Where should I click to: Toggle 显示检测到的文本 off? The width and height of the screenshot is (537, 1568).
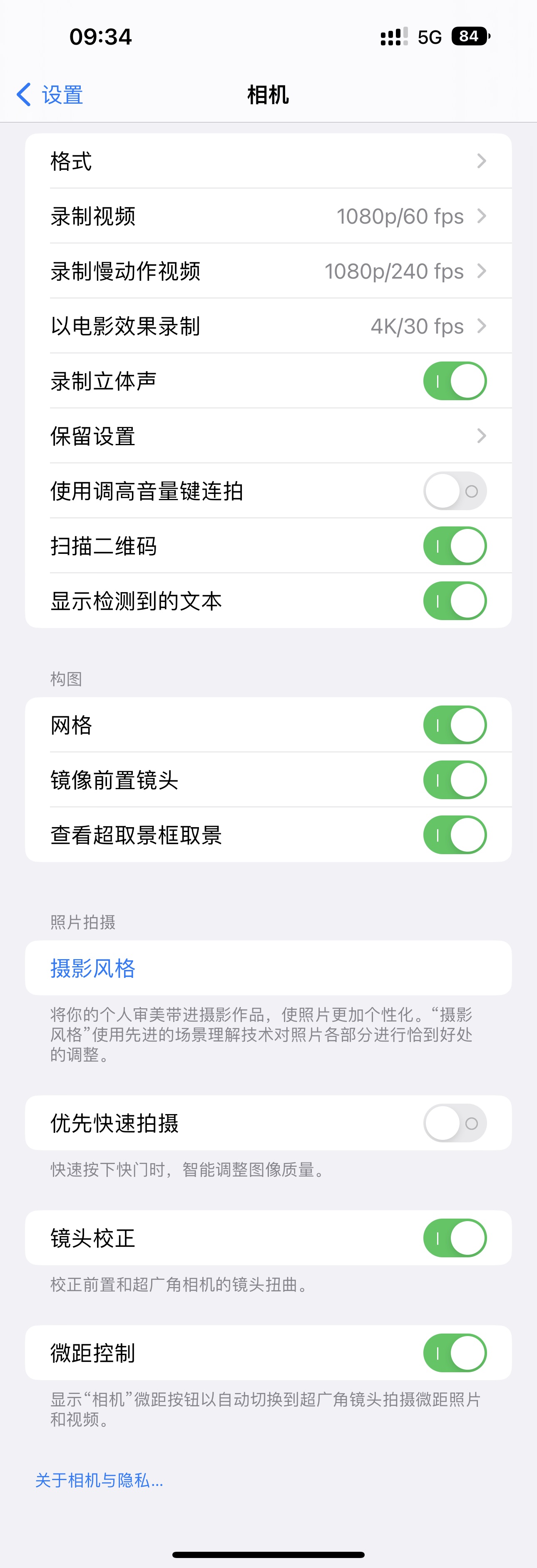(454, 601)
